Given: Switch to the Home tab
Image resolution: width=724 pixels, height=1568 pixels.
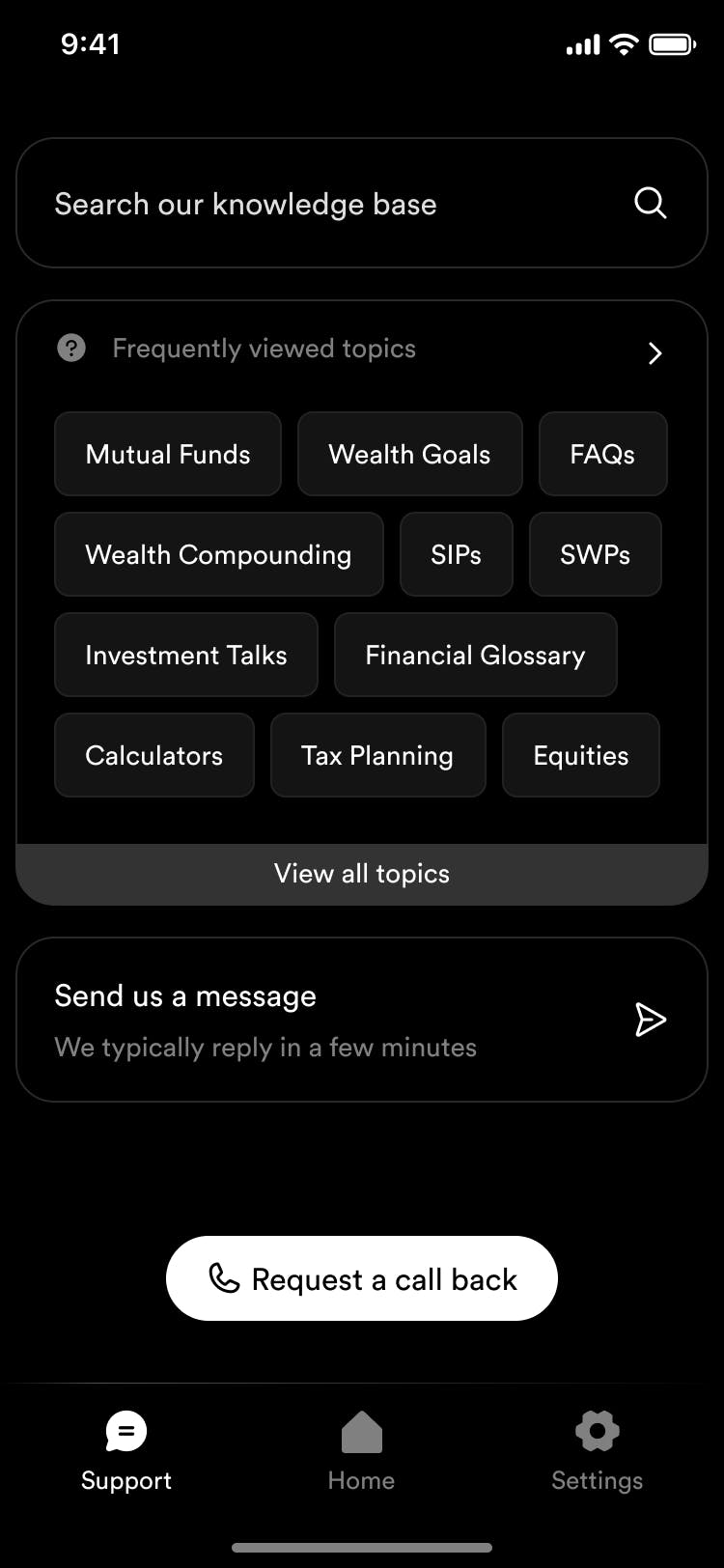Looking at the screenshot, I should (362, 1451).
